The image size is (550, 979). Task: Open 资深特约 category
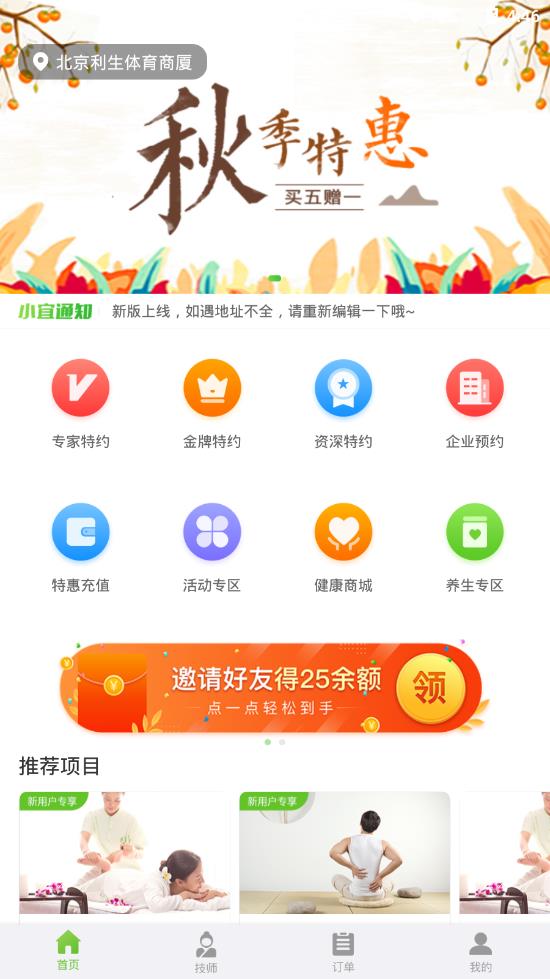point(343,404)
